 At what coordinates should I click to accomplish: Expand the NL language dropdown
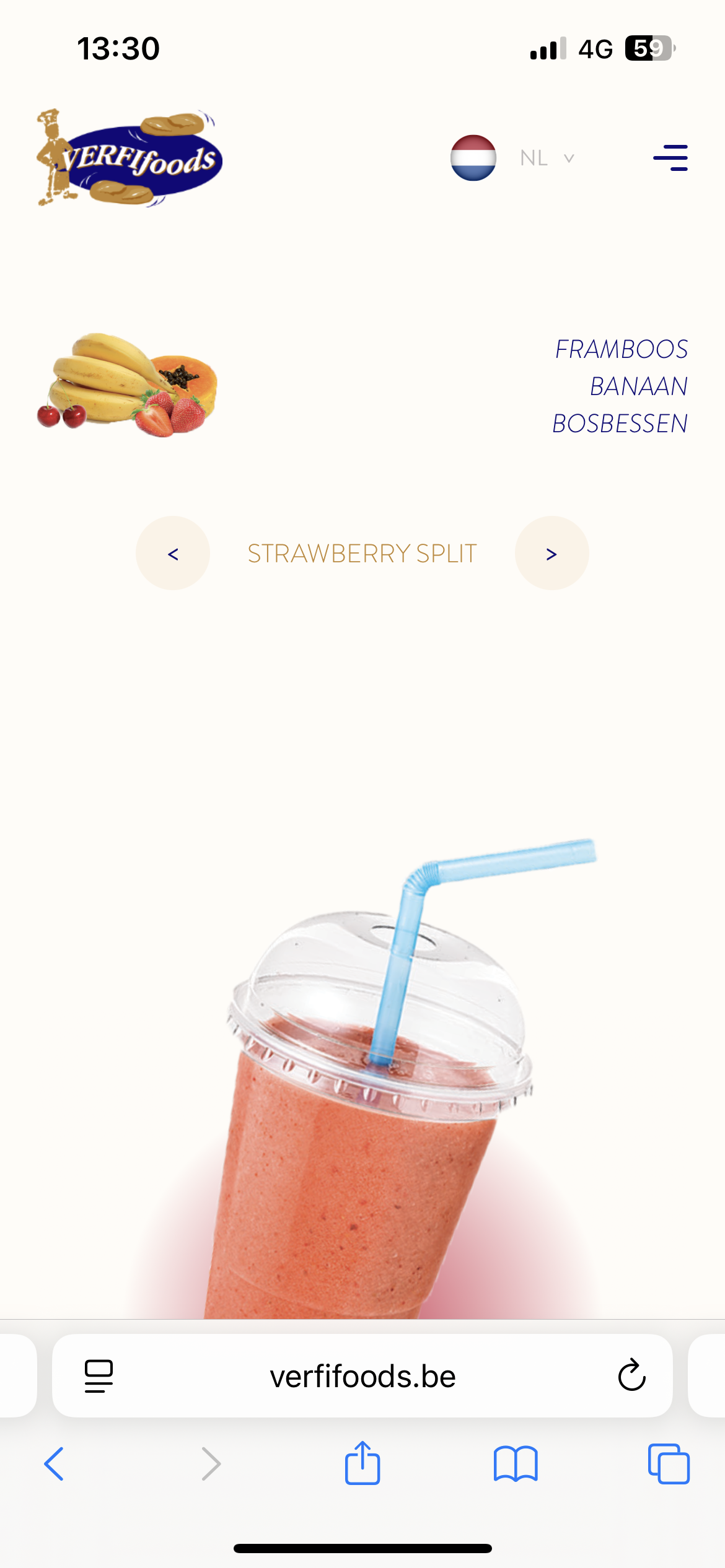coord(547,159)
